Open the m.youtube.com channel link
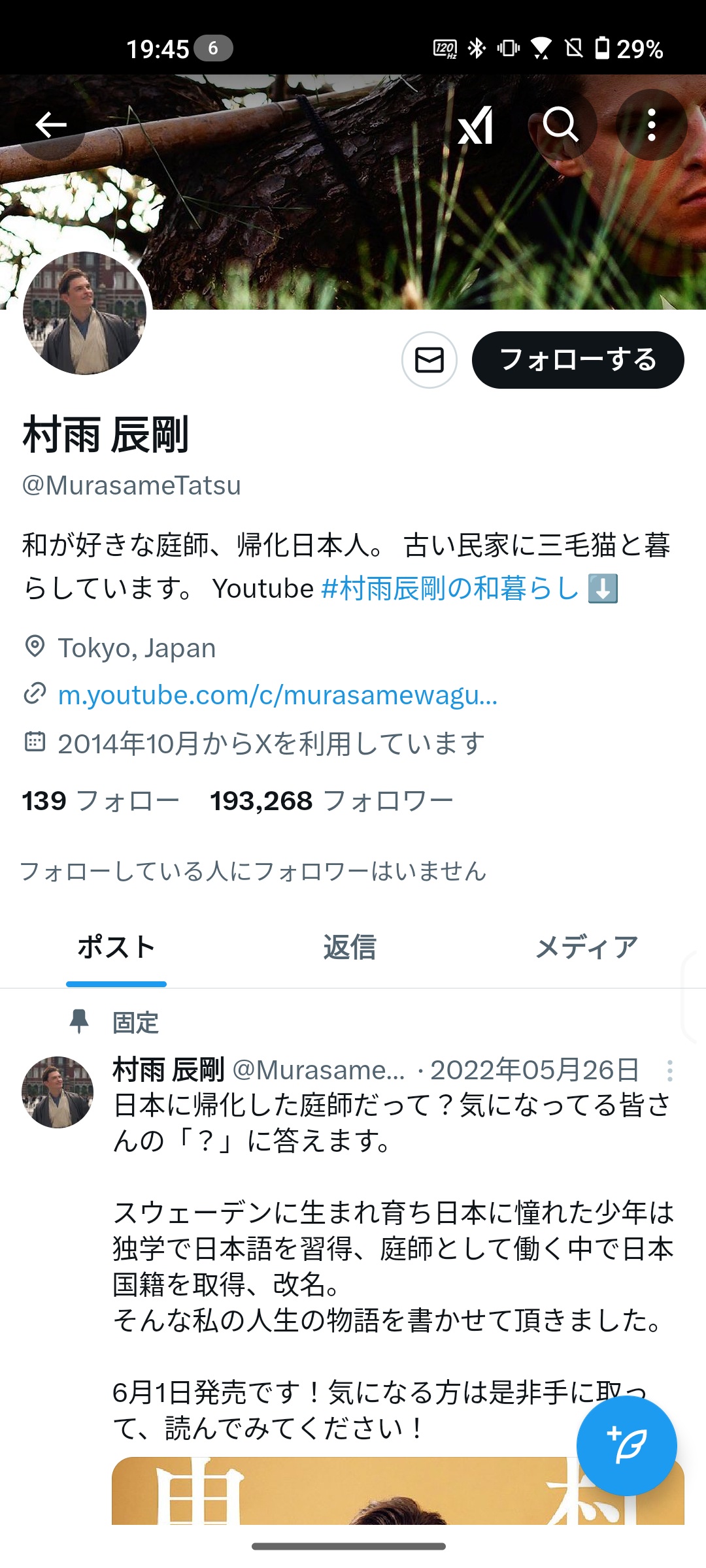The width and height of the screenshot is (706, 1568). [277, 695]
